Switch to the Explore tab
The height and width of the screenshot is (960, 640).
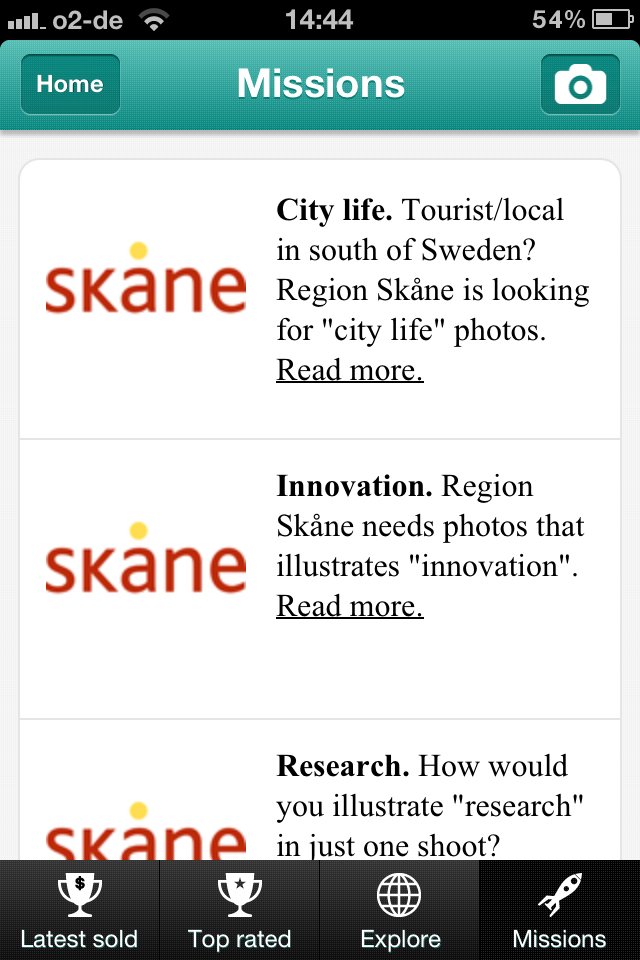(x=400, y=911)
